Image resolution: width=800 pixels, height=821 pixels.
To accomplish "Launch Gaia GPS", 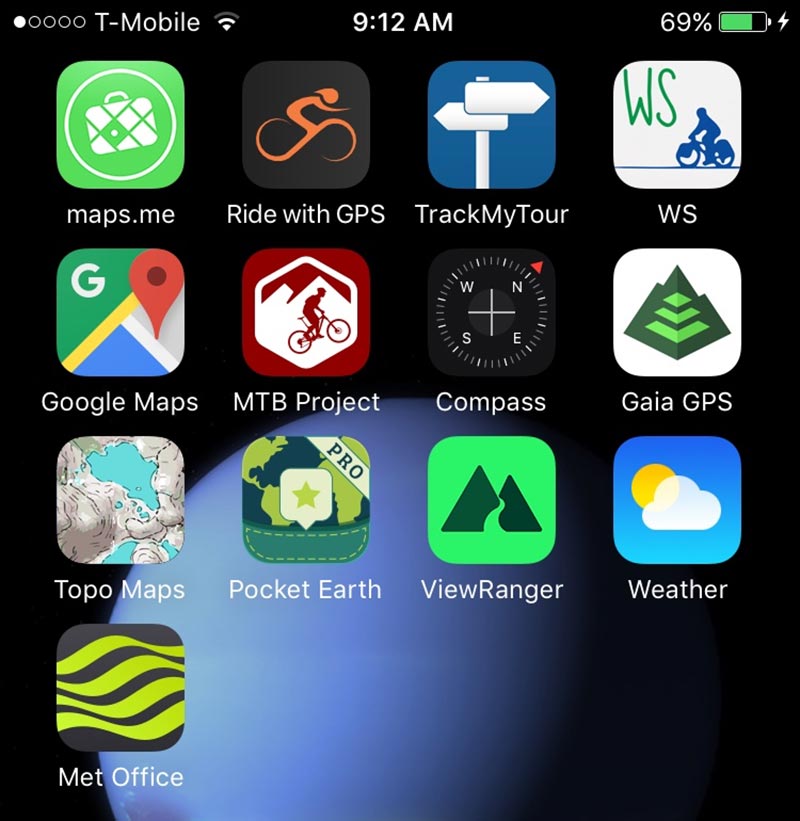I will pos(677,312).
